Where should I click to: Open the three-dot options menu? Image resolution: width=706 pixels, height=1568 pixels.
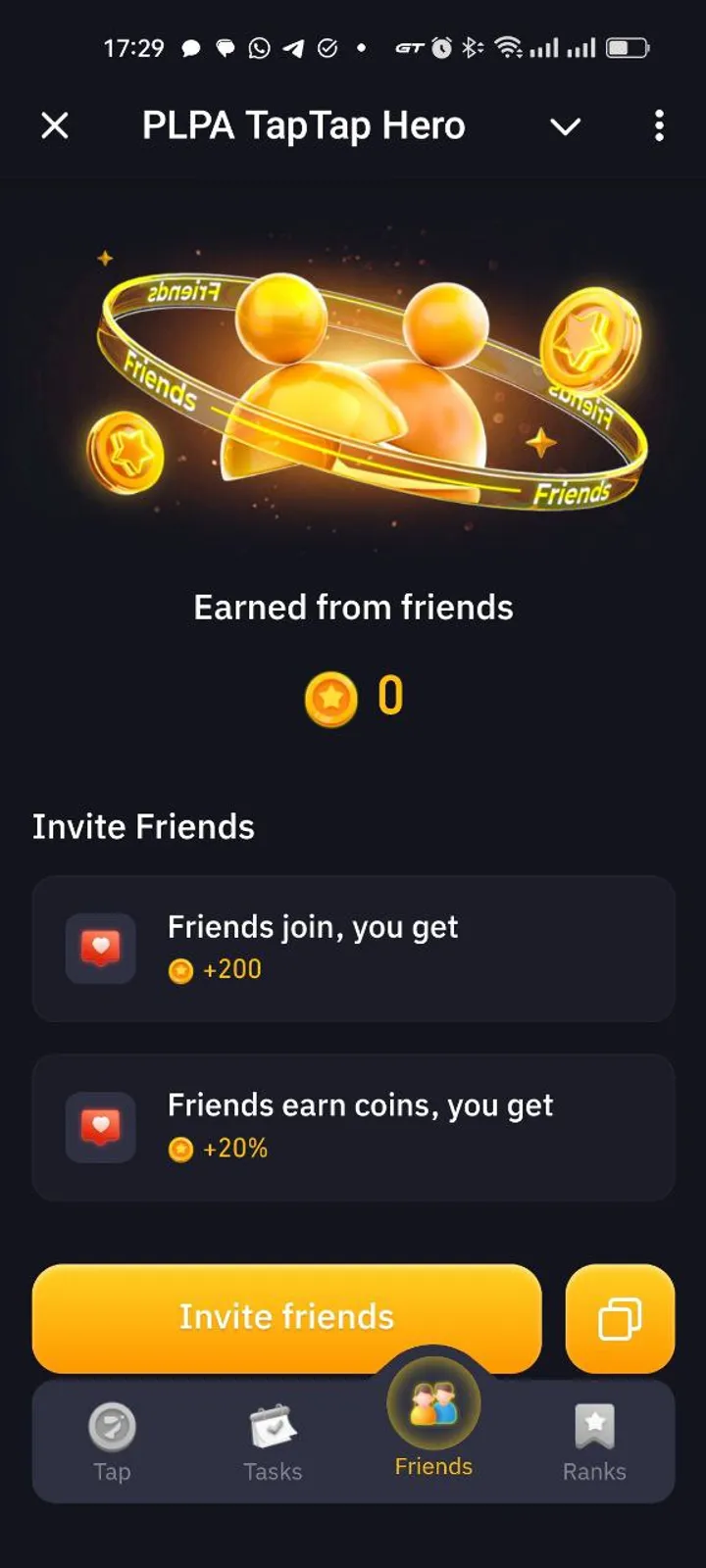click(659, 126)
